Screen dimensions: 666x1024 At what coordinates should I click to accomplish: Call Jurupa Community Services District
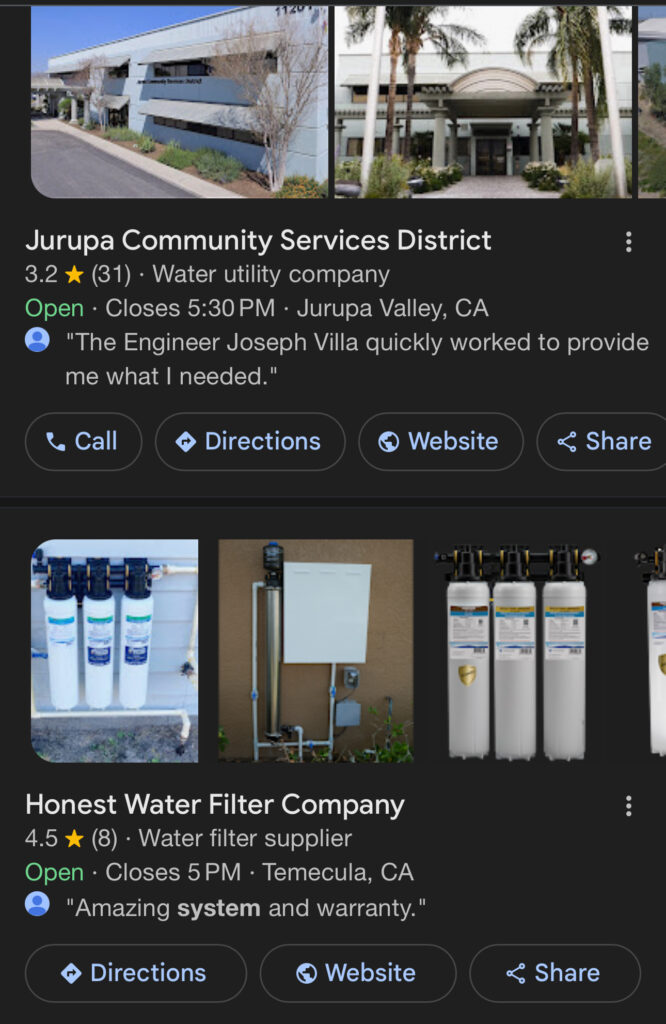[x=83, y=442]
